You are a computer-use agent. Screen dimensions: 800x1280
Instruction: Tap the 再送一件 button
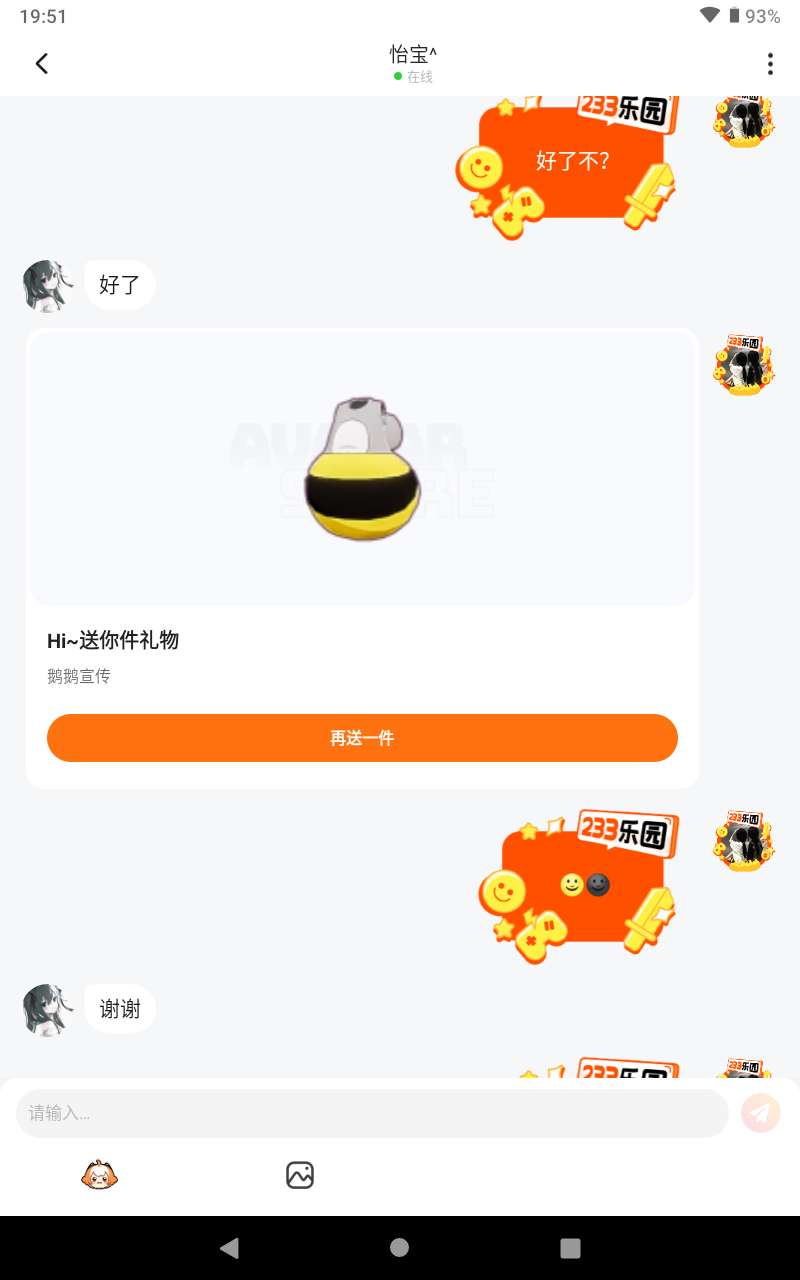click(x=362, y=738)
